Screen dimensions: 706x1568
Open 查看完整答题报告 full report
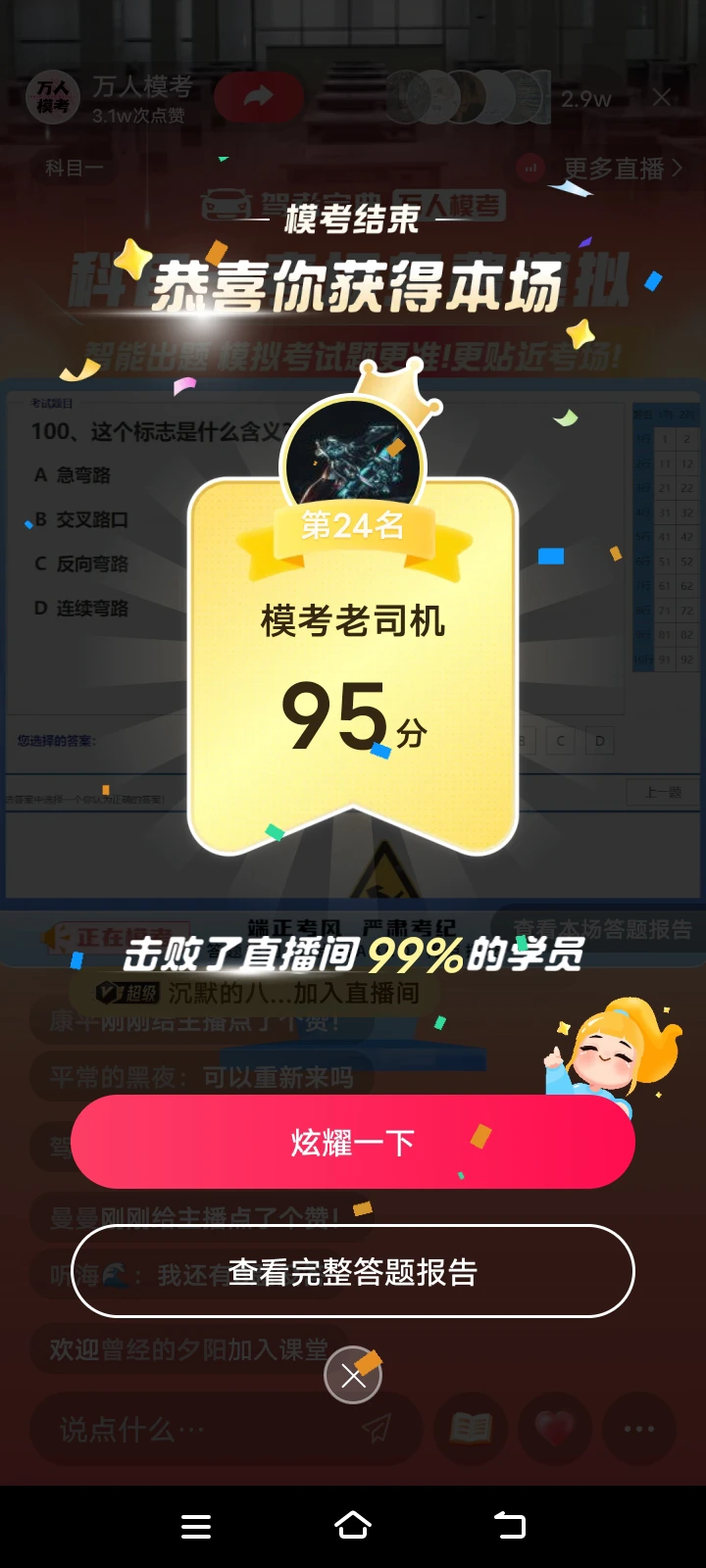[x=353, y=1271]
